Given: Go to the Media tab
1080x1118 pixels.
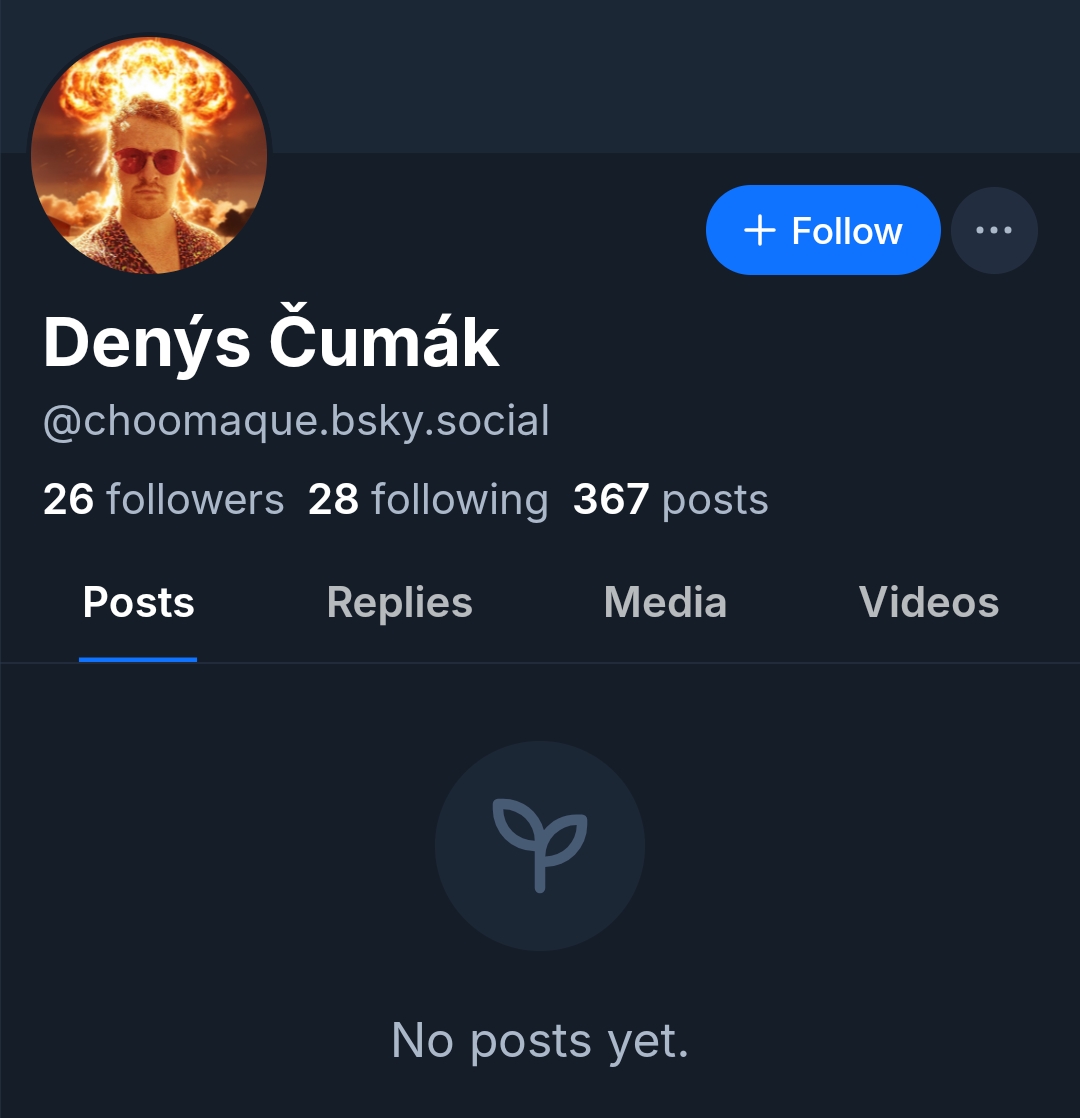Looking at the screenshot, I should (x=665, y=603).
